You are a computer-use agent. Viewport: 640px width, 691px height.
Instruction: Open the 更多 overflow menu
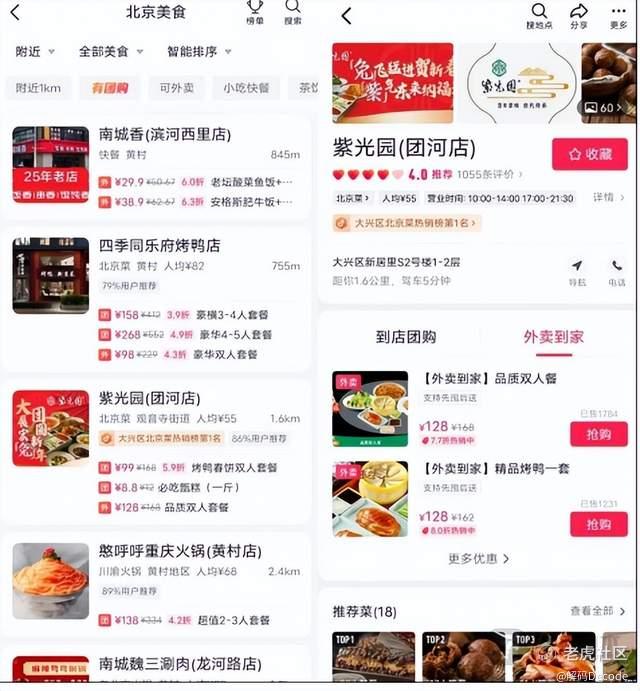coord(618,16)
